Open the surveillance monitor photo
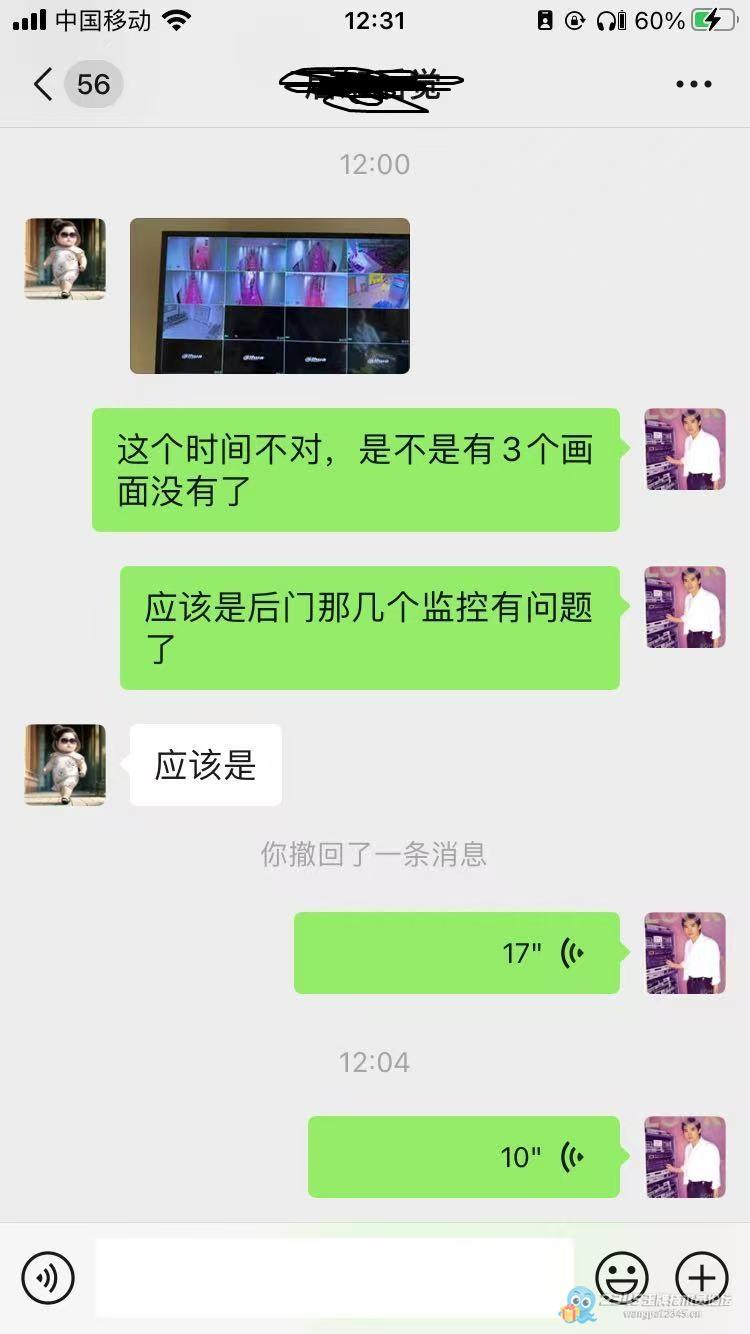Image resolution: width=750 pixels, height=1334 pixels. click(270, 296)
